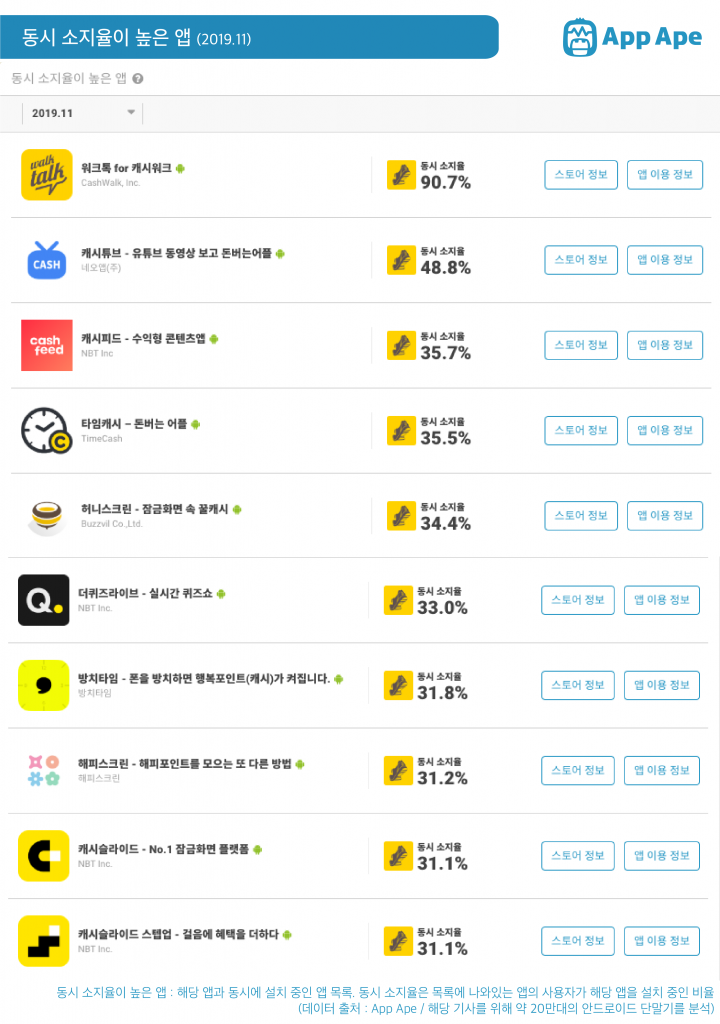Click the 캐시튜브 TV-shaped app icon

tap(45, 260)
